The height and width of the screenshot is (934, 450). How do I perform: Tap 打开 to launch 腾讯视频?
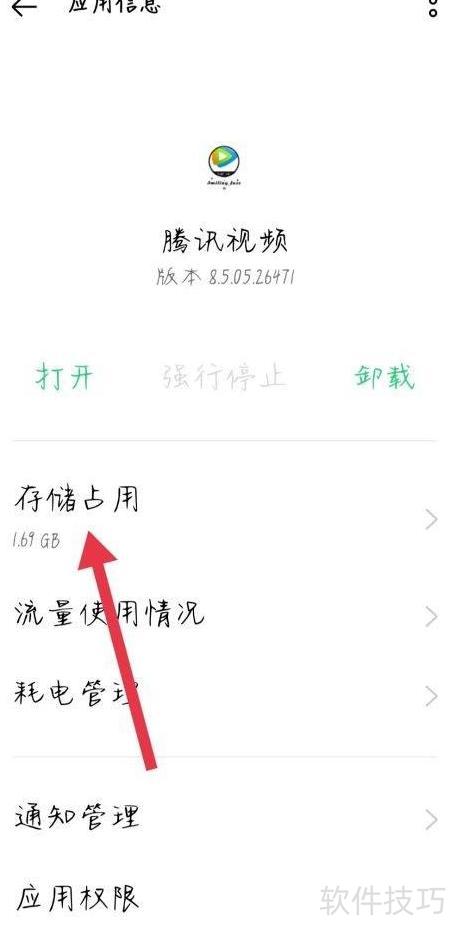click(x=64, y=377)
